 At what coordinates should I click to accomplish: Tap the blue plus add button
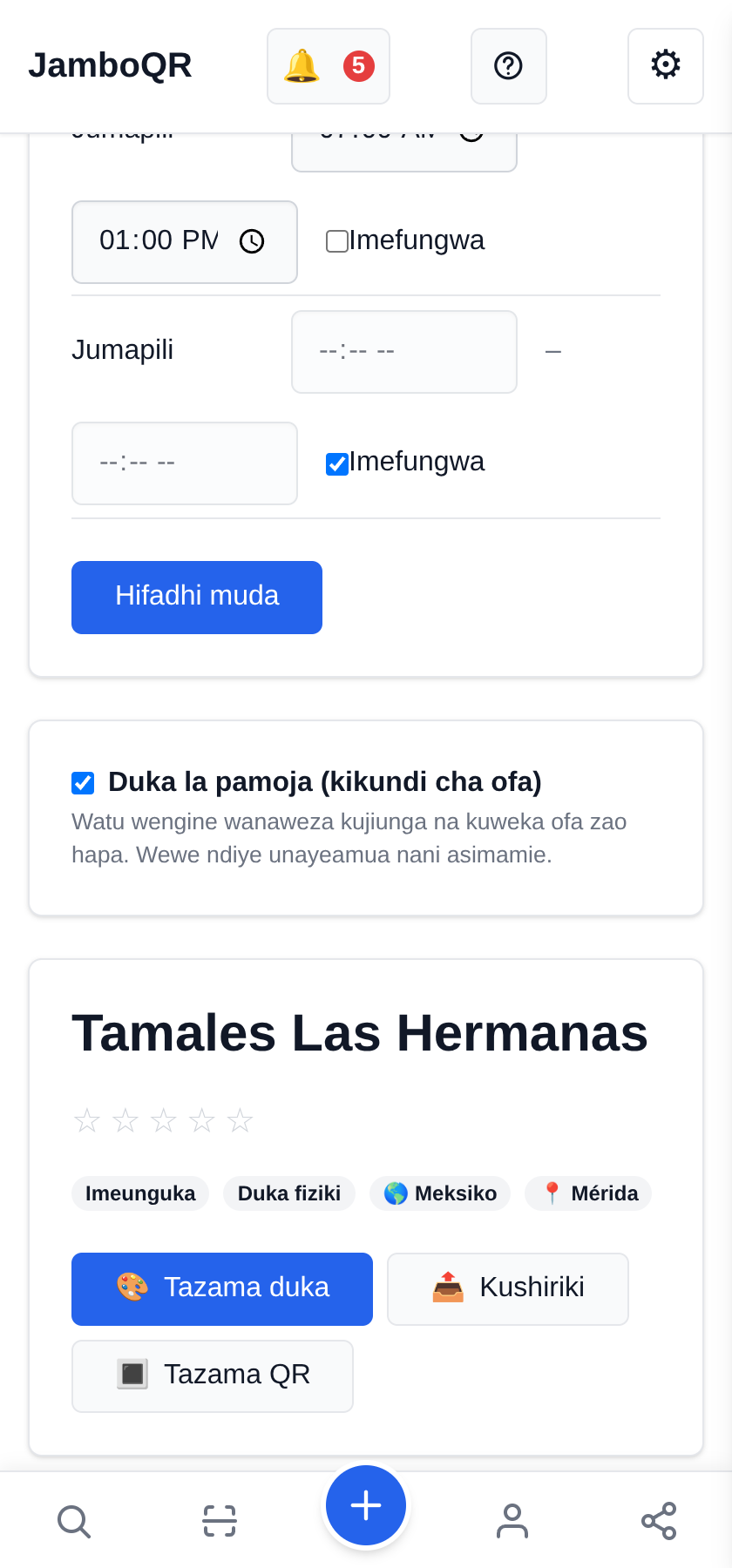(366, 1505)
